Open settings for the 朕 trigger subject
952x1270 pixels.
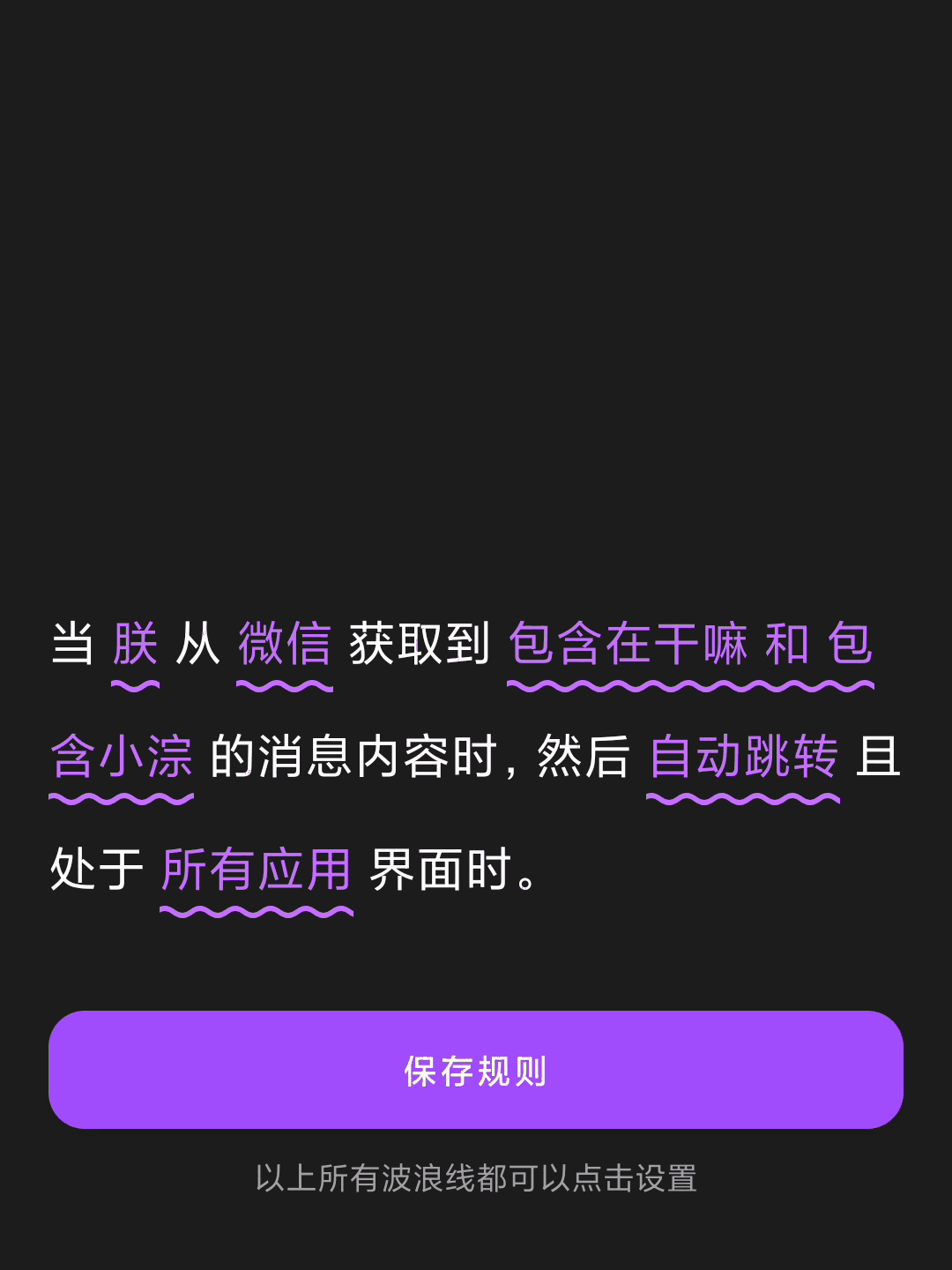137,646
